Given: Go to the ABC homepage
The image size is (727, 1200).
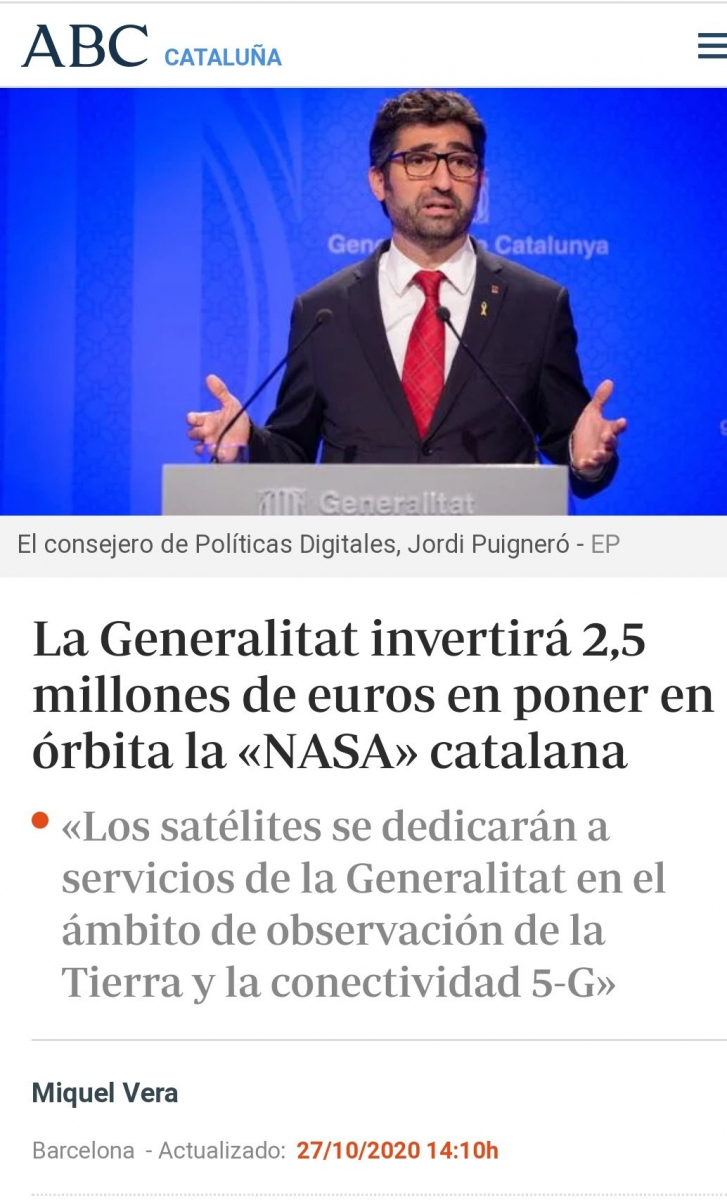Looking at the screenshot, I should (x=85, y=46).
